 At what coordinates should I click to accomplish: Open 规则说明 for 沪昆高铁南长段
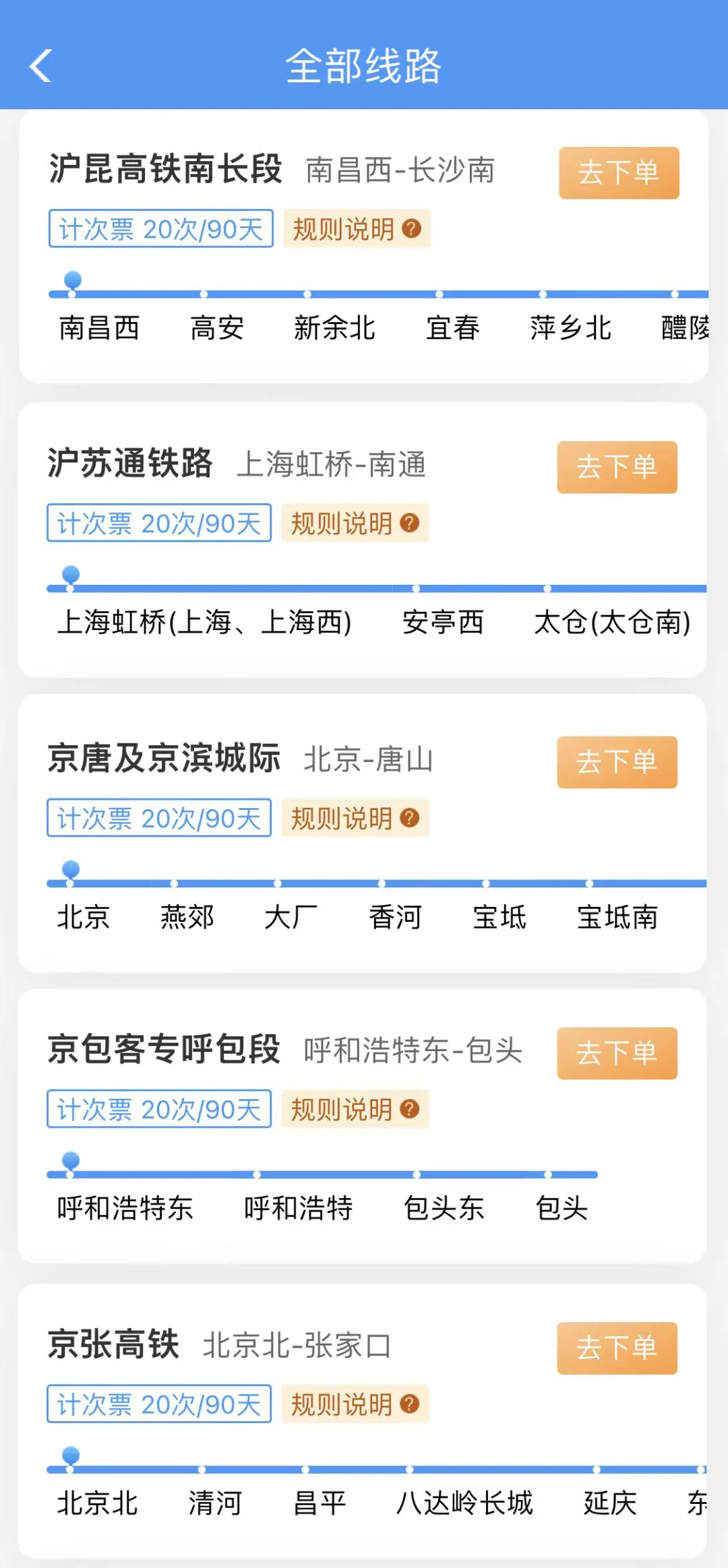point(356,229)
